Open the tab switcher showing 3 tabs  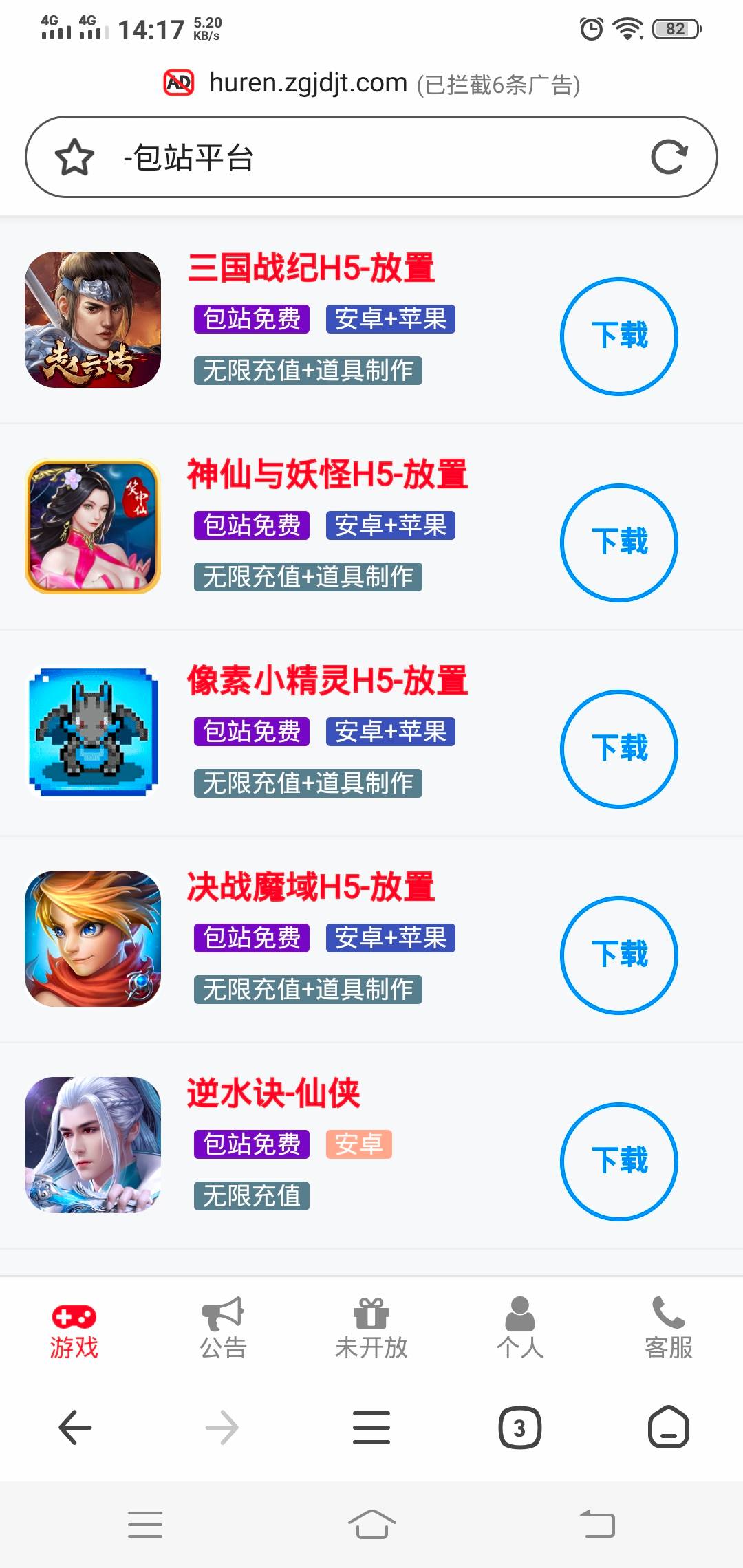(519, 1428)
